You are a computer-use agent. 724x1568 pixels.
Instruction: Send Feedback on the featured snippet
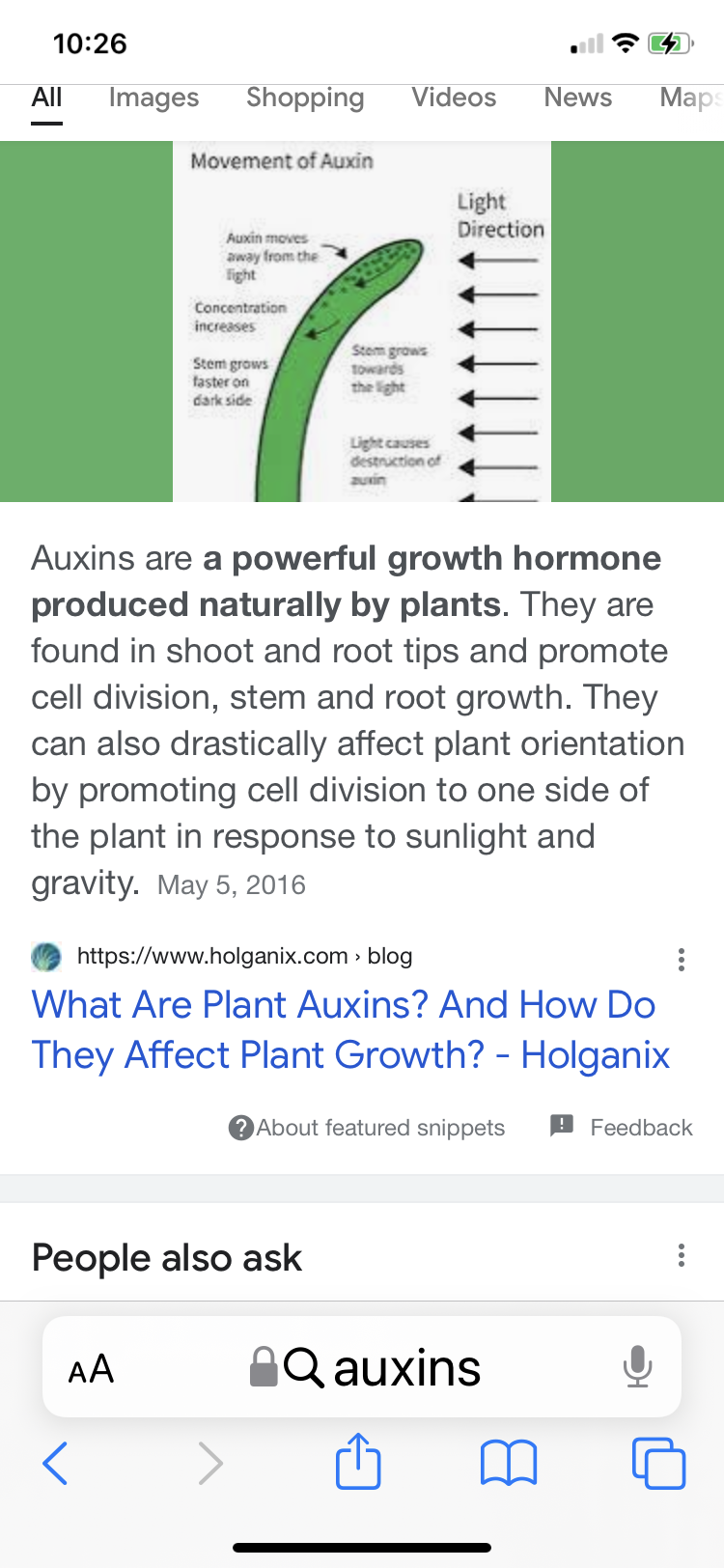(x=622, y=1127)
